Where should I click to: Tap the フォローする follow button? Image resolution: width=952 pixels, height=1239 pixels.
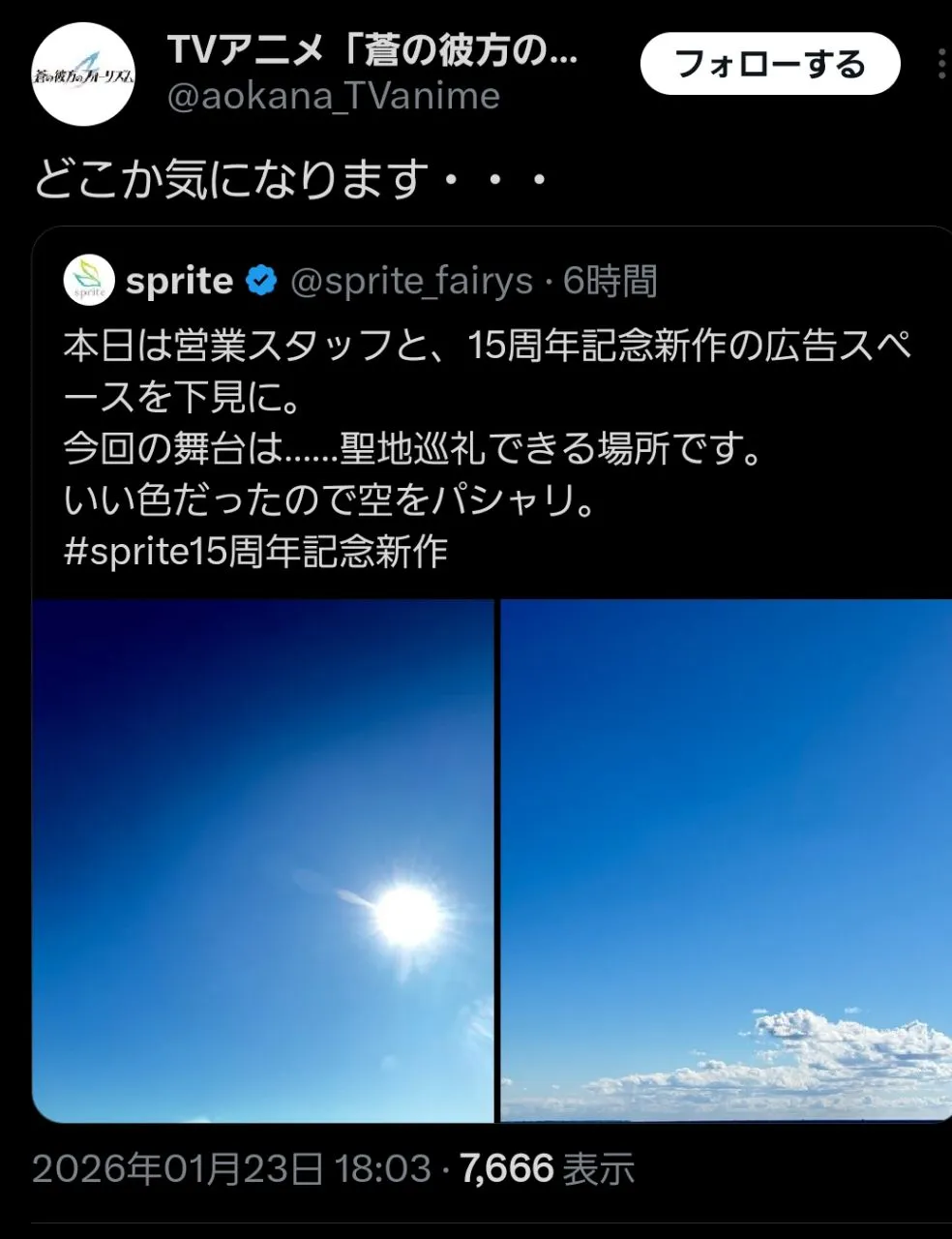770,64
